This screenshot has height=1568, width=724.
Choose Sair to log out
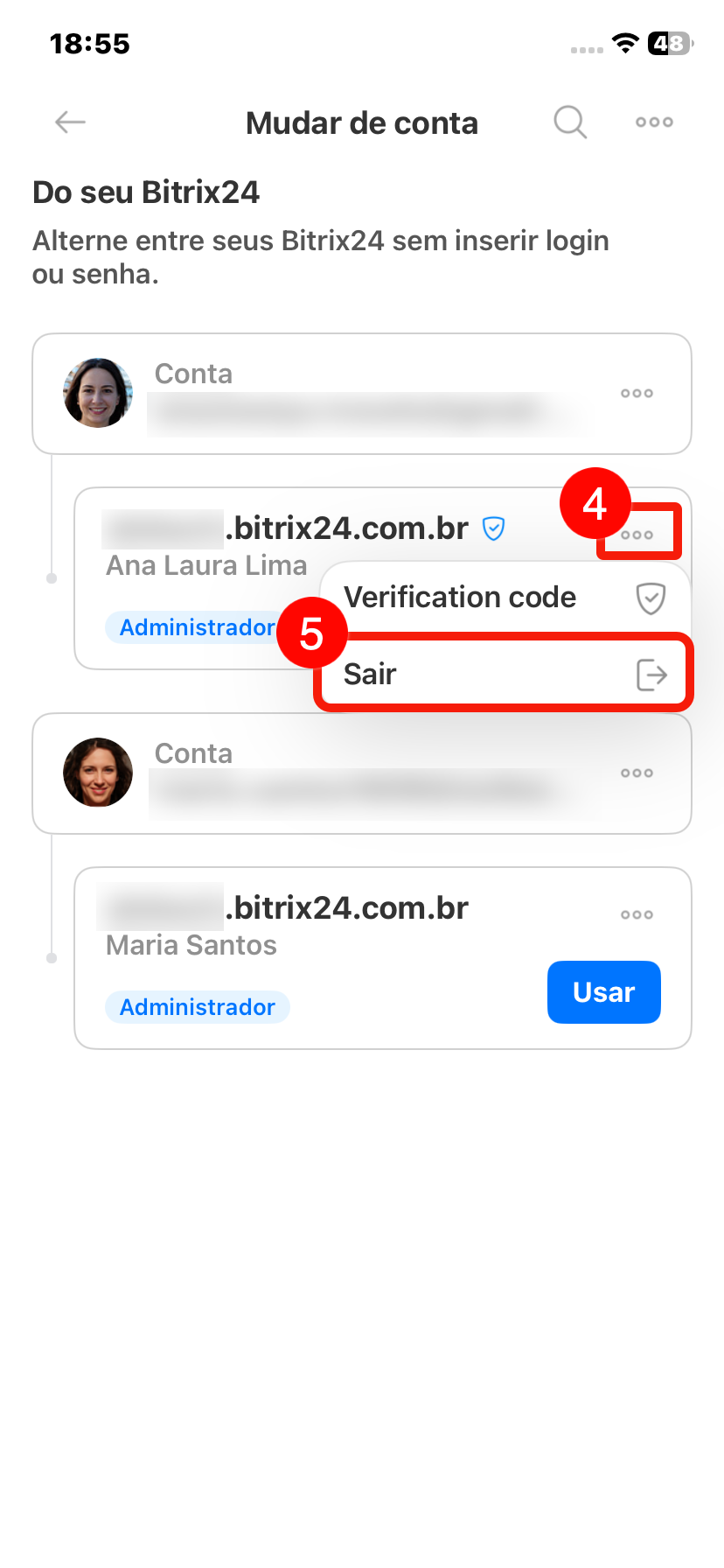[504, 675]
